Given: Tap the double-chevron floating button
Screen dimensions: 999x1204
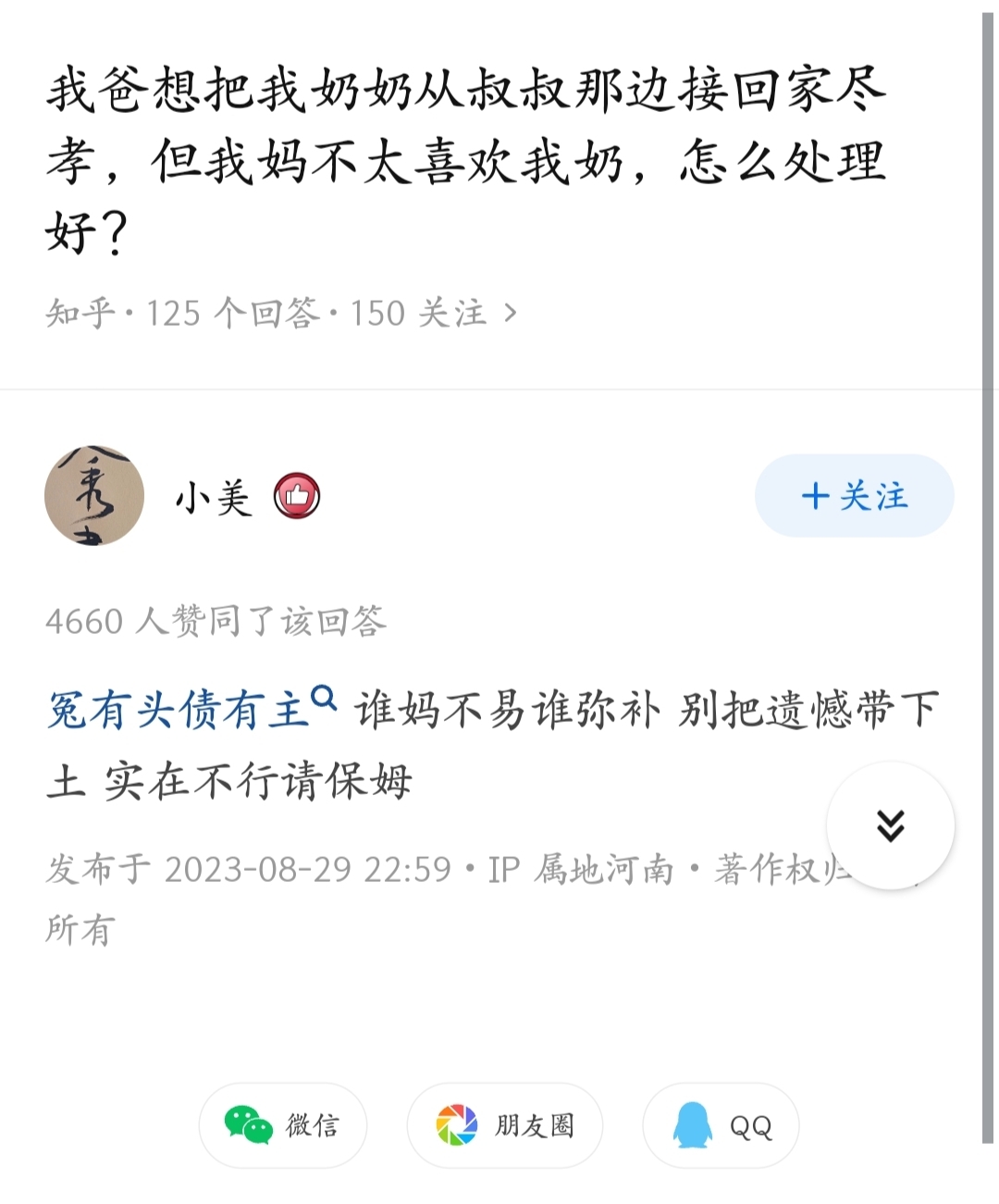Looking at the screenshot, I should pos(890,825).
